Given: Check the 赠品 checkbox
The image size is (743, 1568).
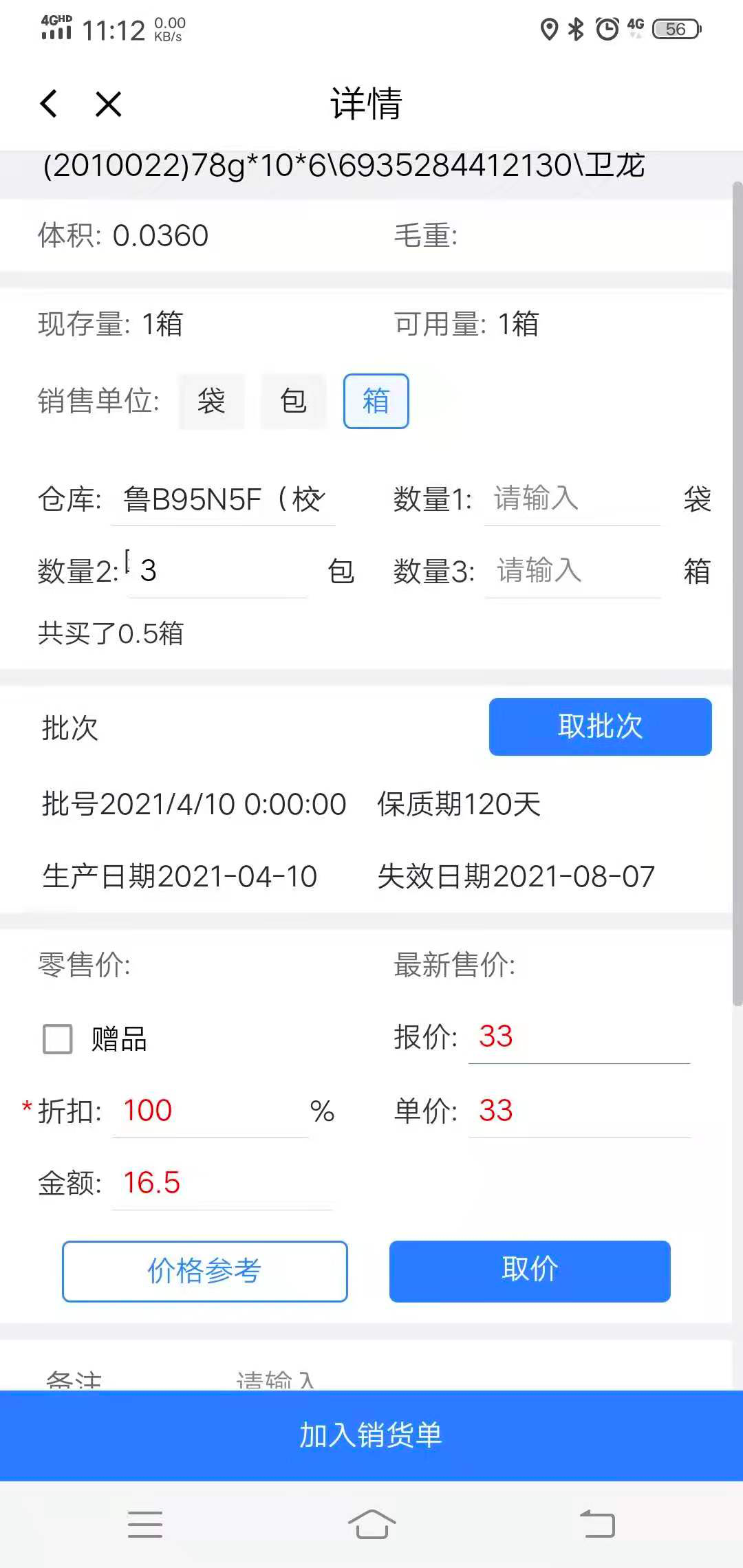Looking at the screenshot, I should click(58, 1038).
